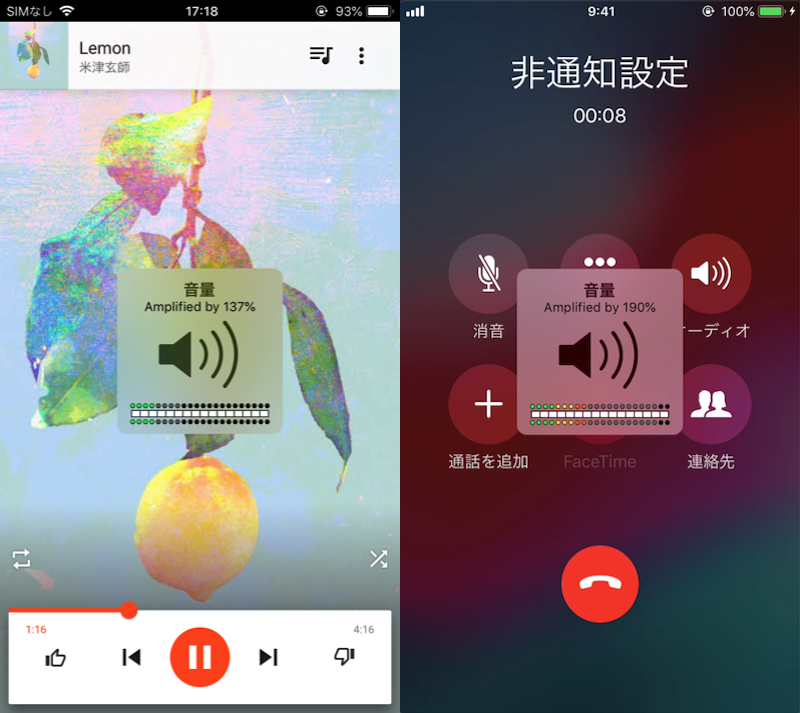Add a call with 通話を追加
The image size is (800, 713).
tap(488, 404)
